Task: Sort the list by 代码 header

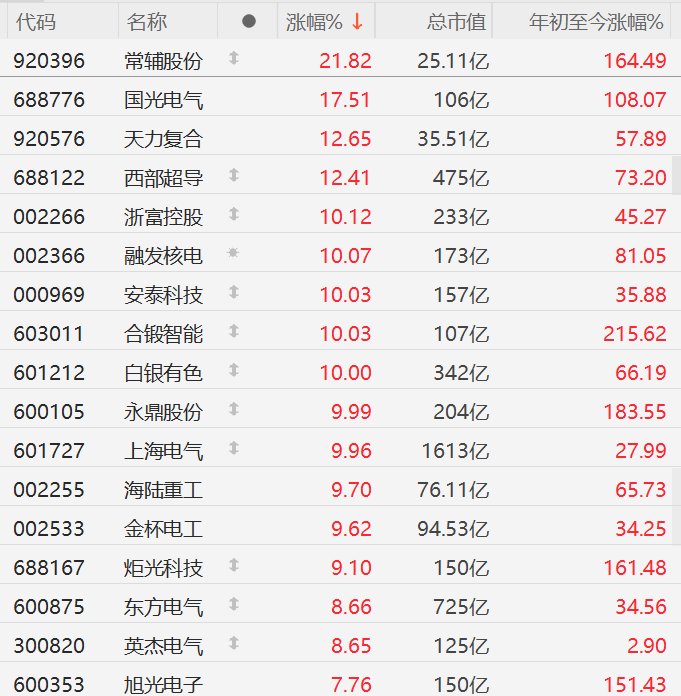Action: 36,21
